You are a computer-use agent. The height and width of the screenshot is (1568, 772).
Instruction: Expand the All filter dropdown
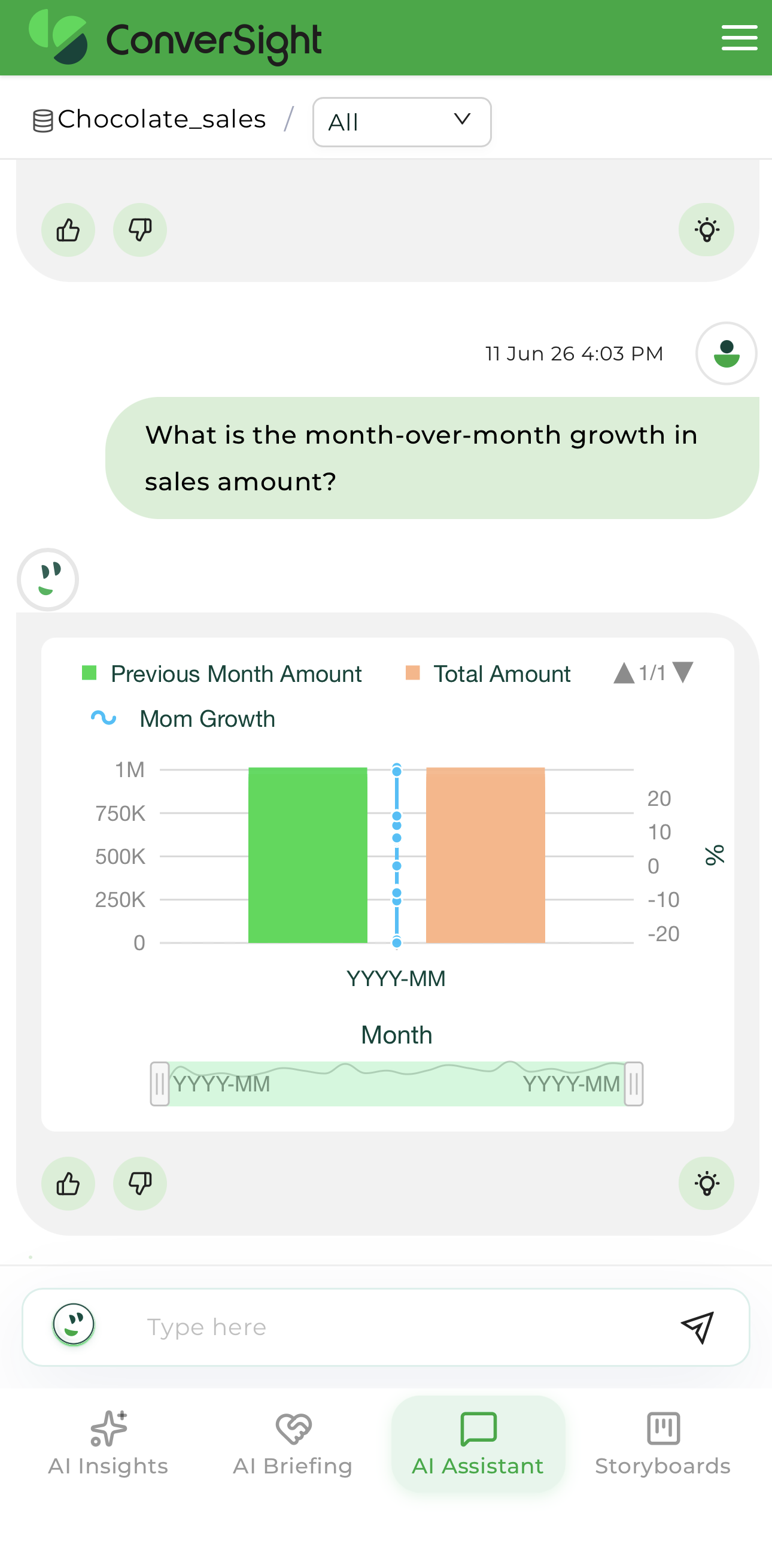click(402, 122)
